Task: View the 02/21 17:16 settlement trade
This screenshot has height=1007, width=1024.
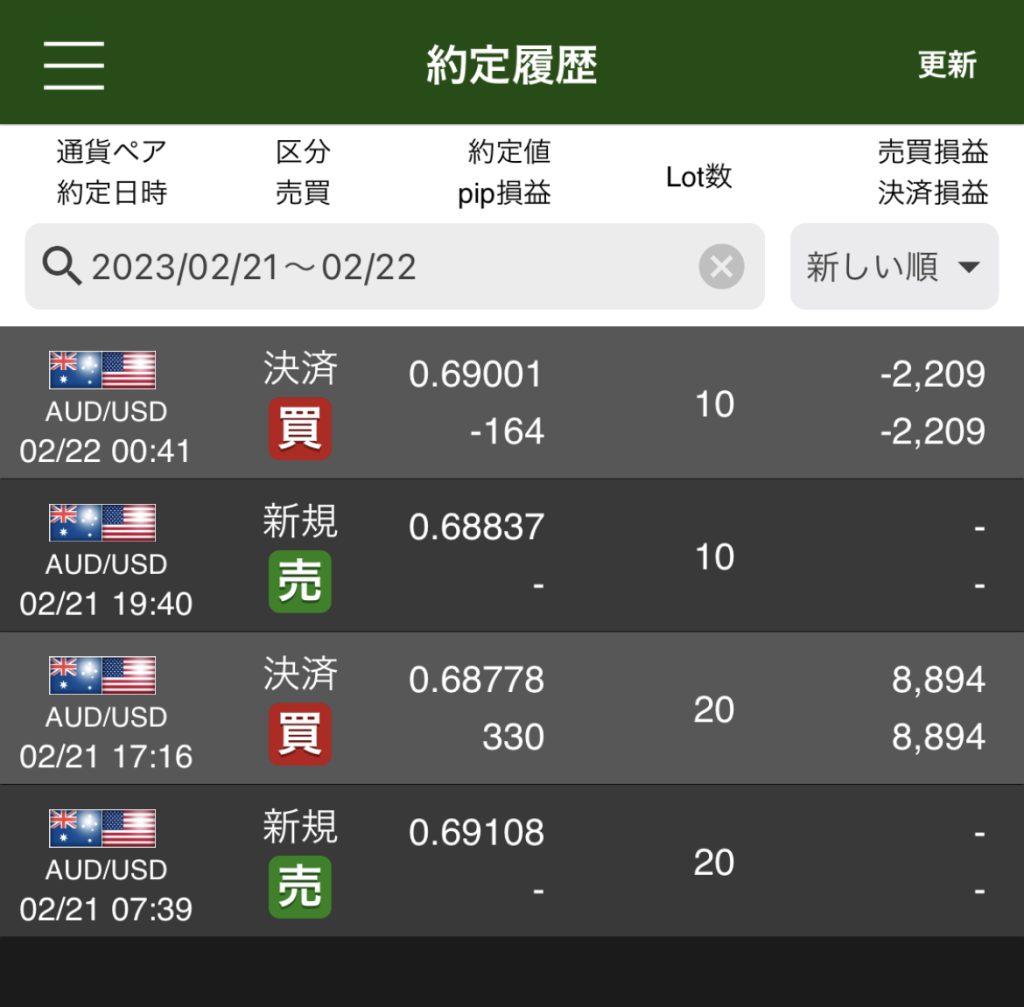Action: [x=512, y=709]
